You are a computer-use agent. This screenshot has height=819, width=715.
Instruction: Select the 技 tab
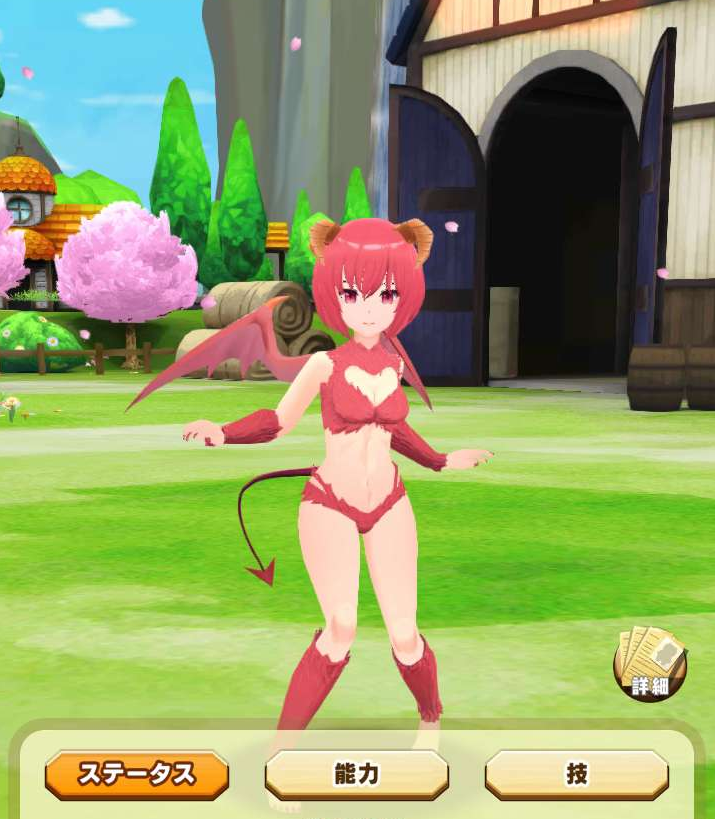(x=576, y=775)
